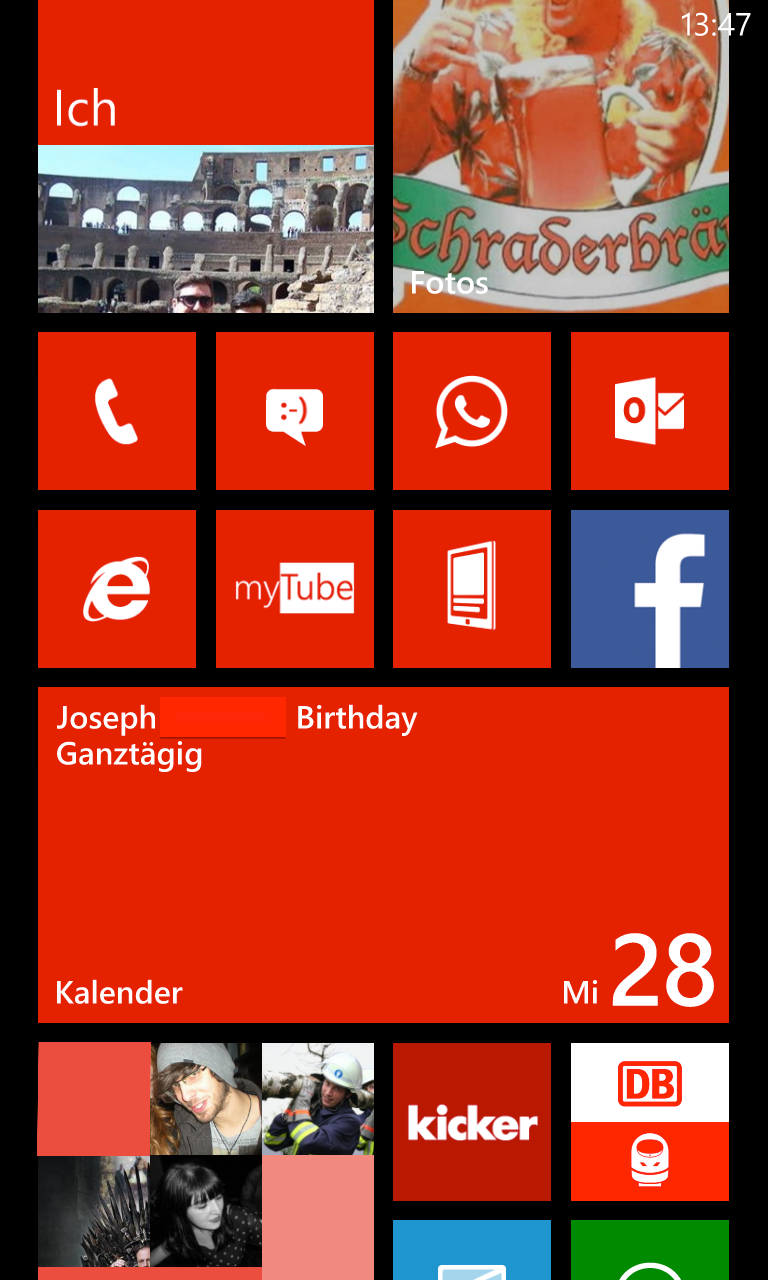
Task: Launch Internet Explorer
Action: point(117,589)
